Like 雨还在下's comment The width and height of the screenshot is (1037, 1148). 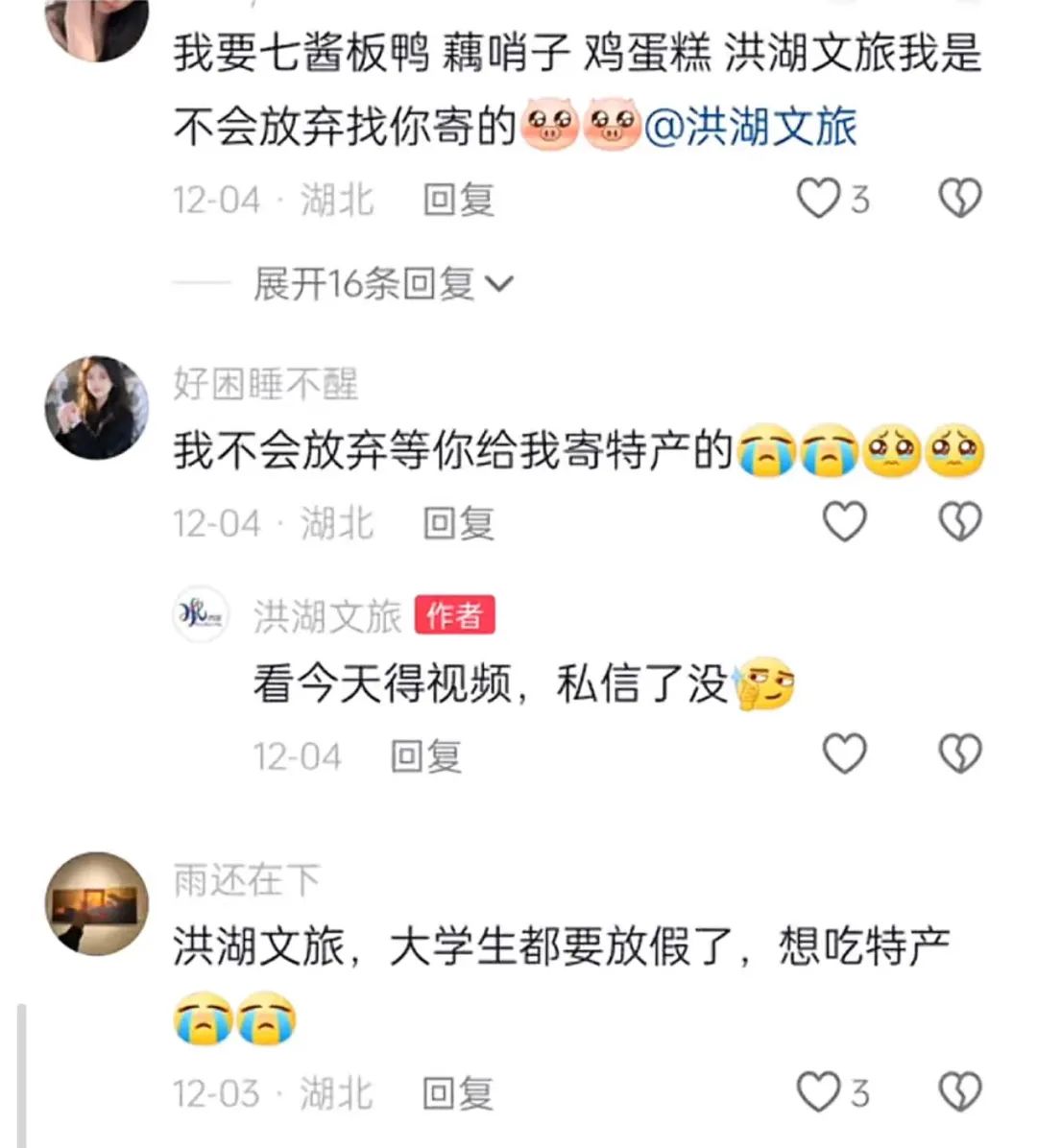819,1092
